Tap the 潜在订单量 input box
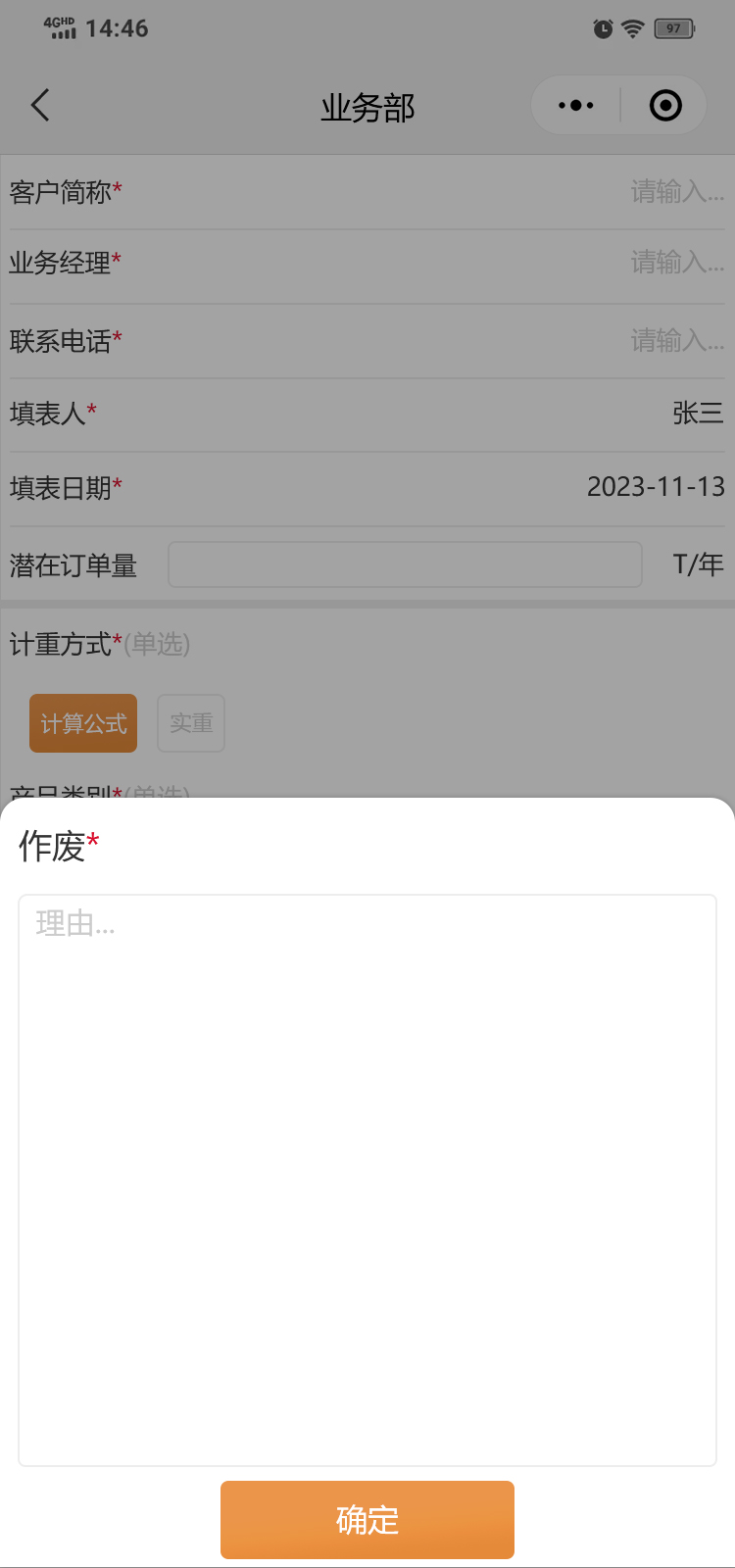This screenshot has width=735, height=1568. tap(405, 564)
